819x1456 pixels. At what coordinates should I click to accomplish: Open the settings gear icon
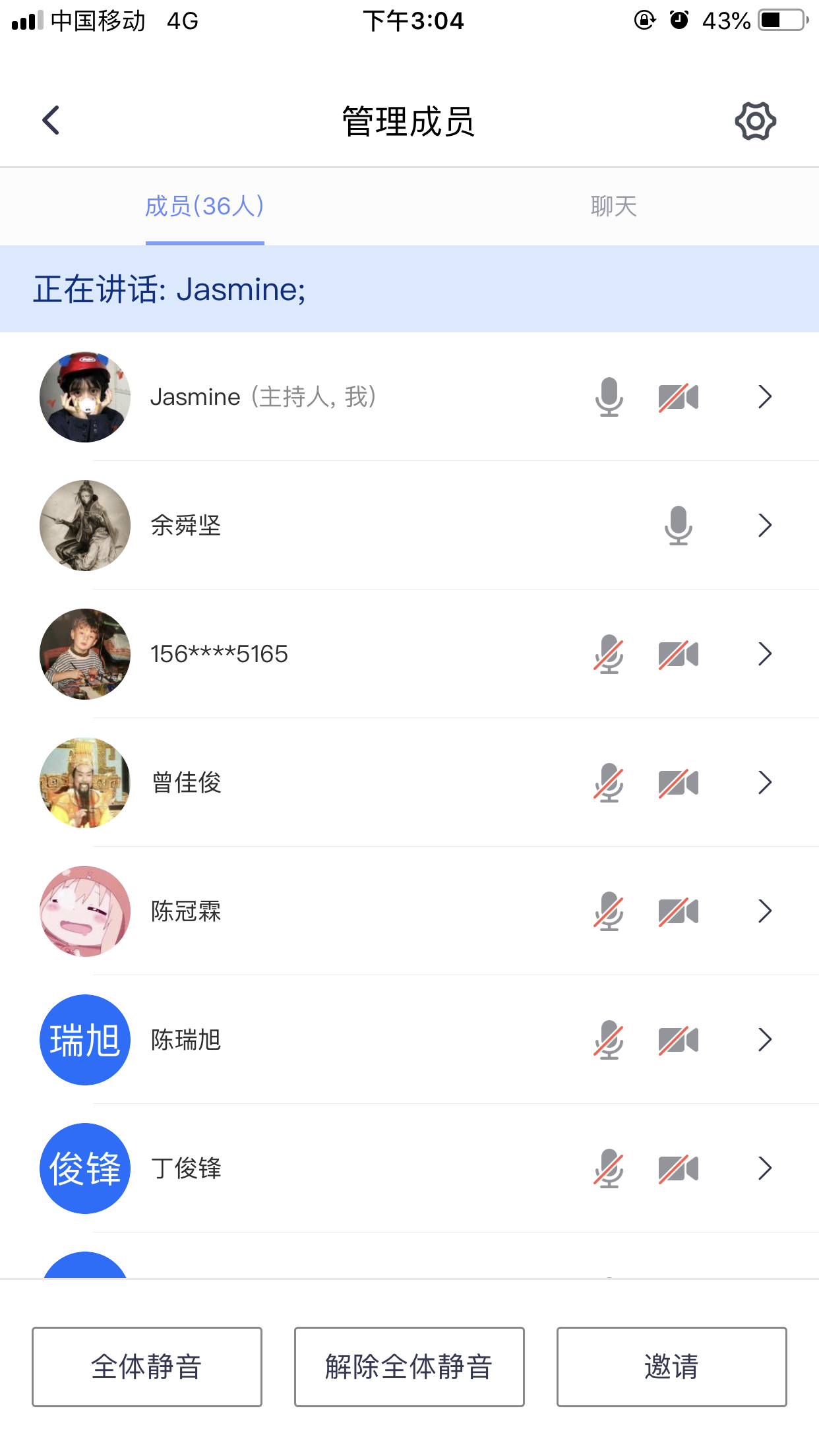(755, 121)
